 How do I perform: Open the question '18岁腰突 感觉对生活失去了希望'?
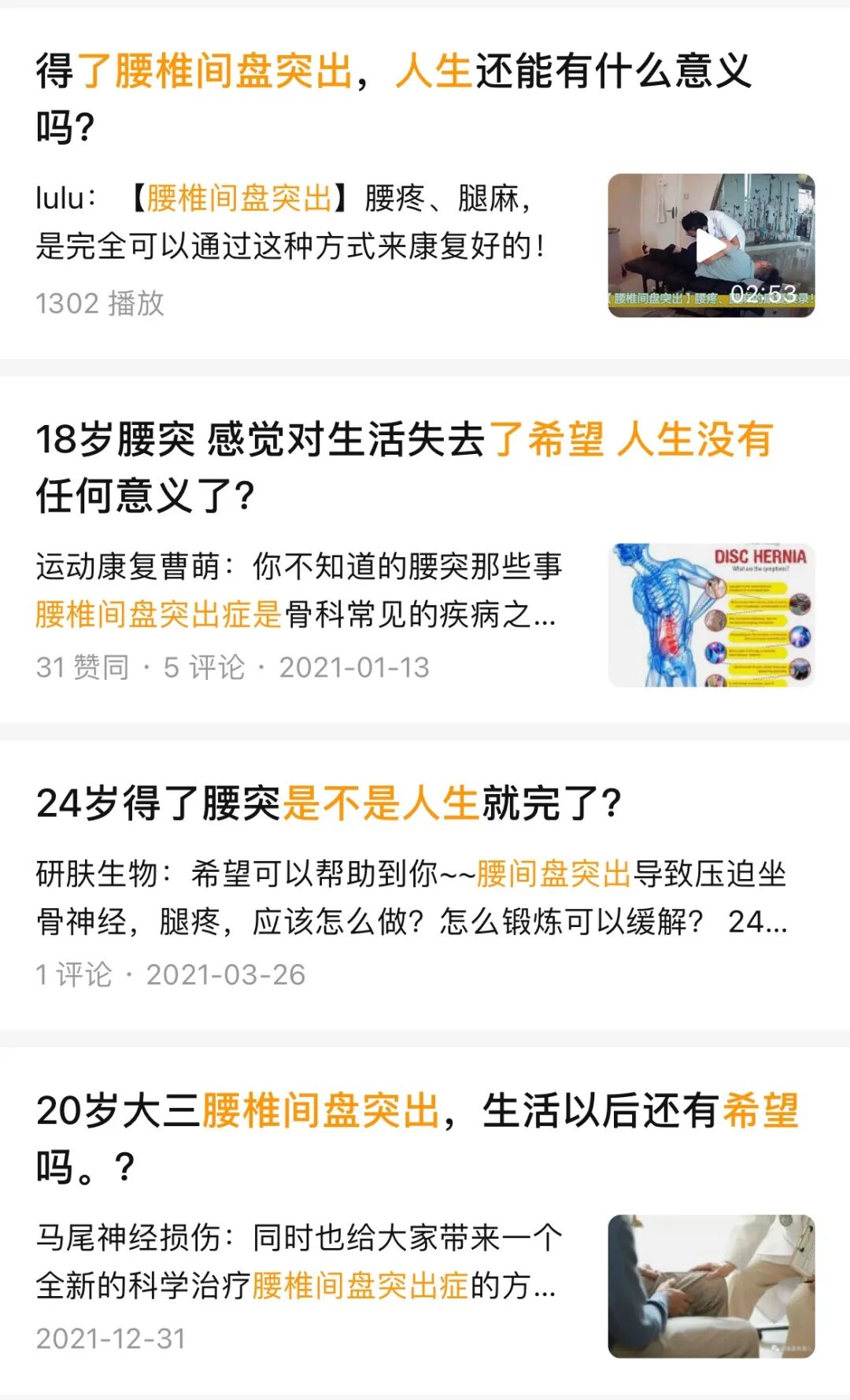(404, 466)
